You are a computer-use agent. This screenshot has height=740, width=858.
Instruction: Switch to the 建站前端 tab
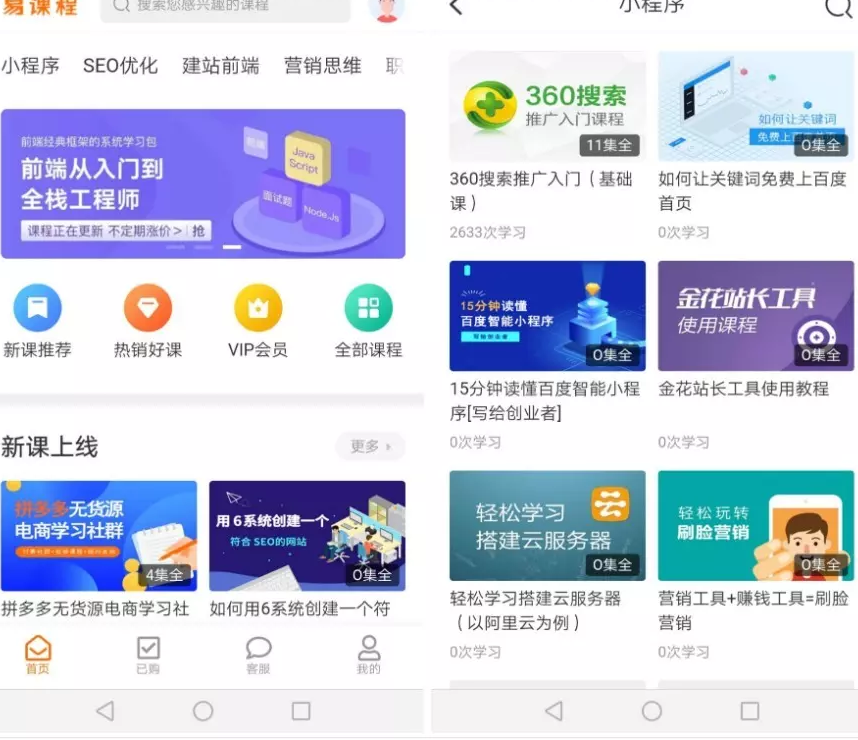220,66
